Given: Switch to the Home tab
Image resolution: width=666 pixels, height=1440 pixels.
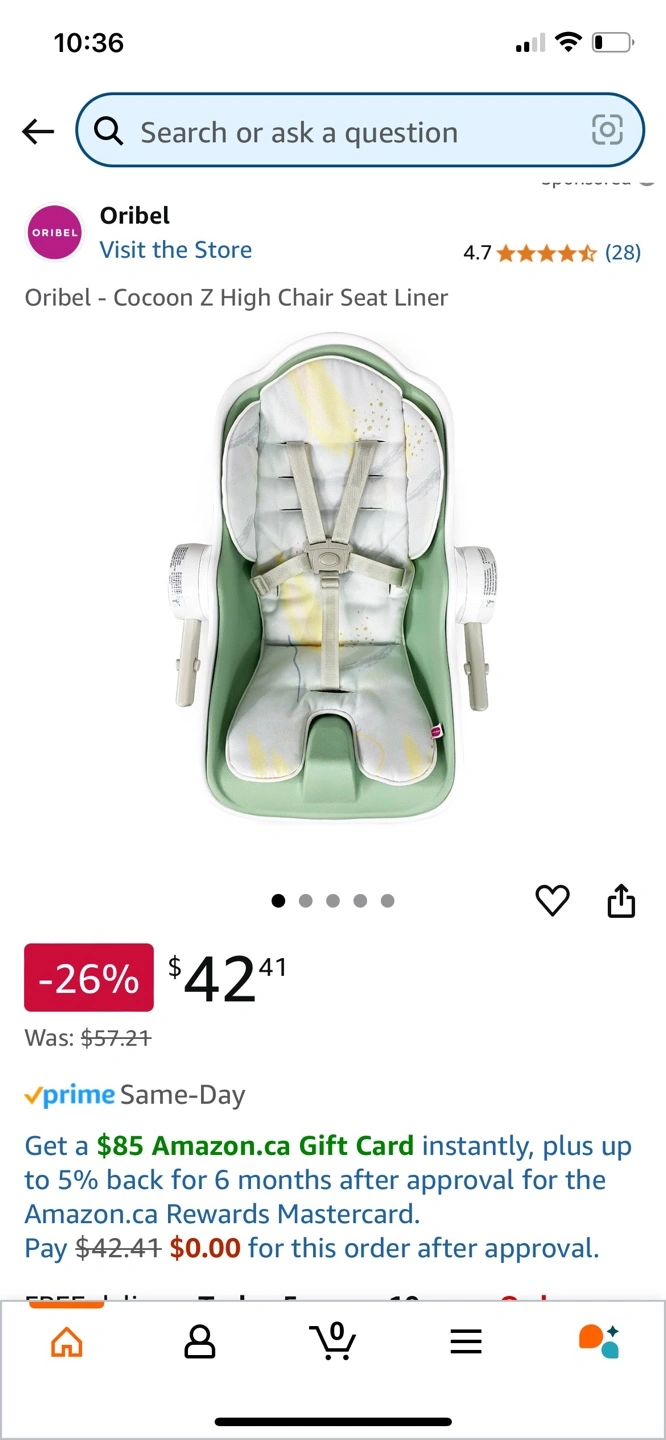Looking at the screenshot, I should (66, 1342).
